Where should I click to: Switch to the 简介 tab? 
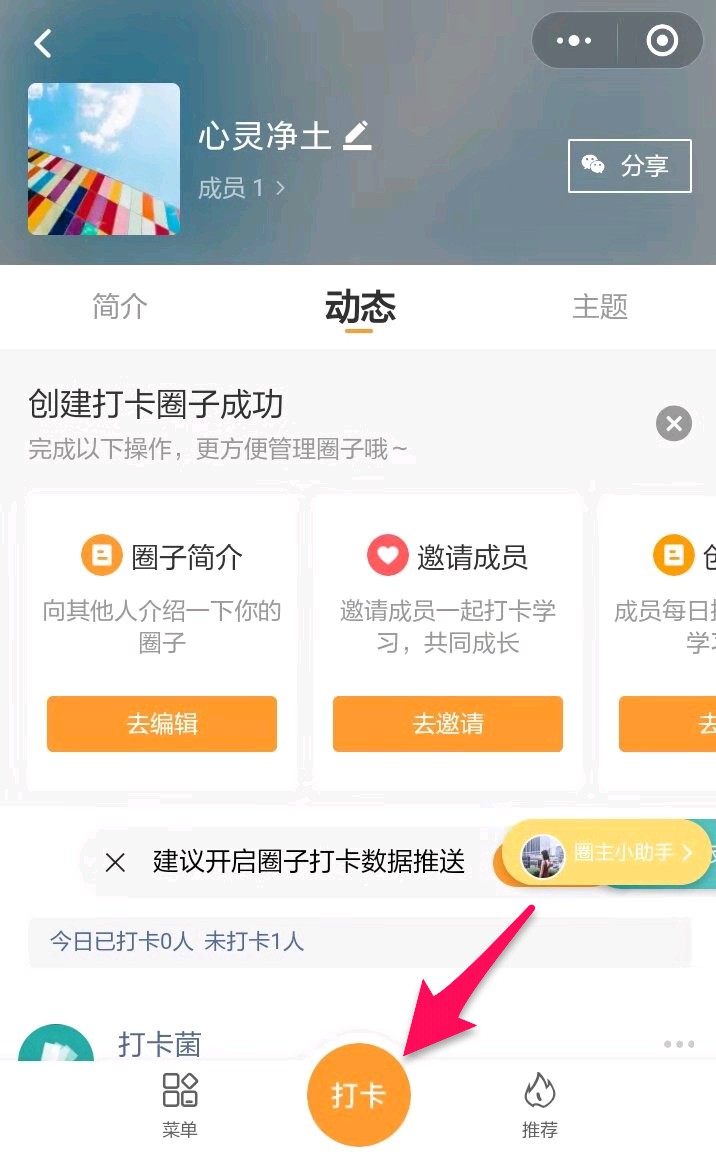coord(120,306)
